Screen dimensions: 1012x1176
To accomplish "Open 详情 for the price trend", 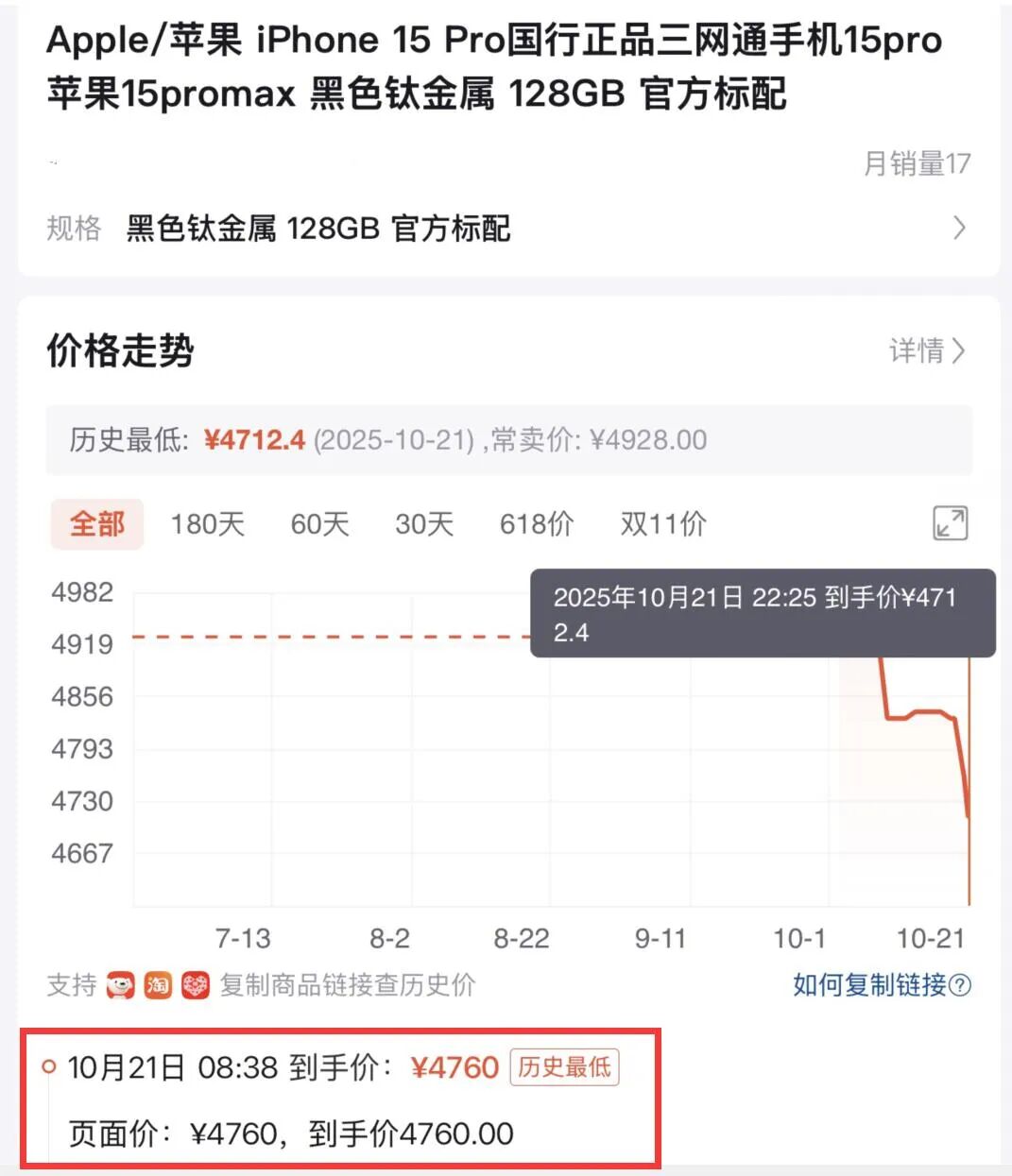I will (x=927, y=351).
